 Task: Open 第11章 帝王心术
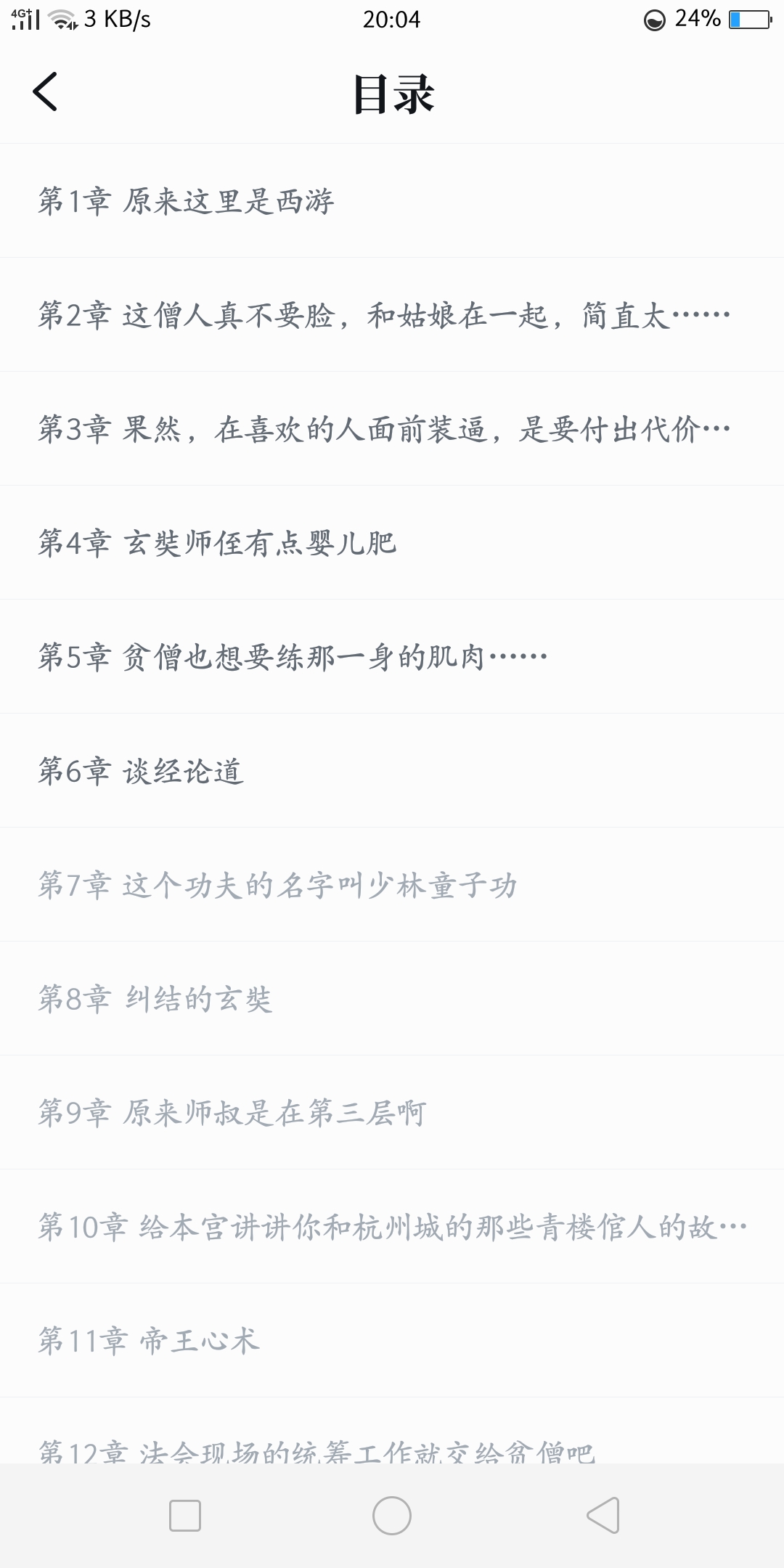pyautogui.click(x=149, y=1341)
